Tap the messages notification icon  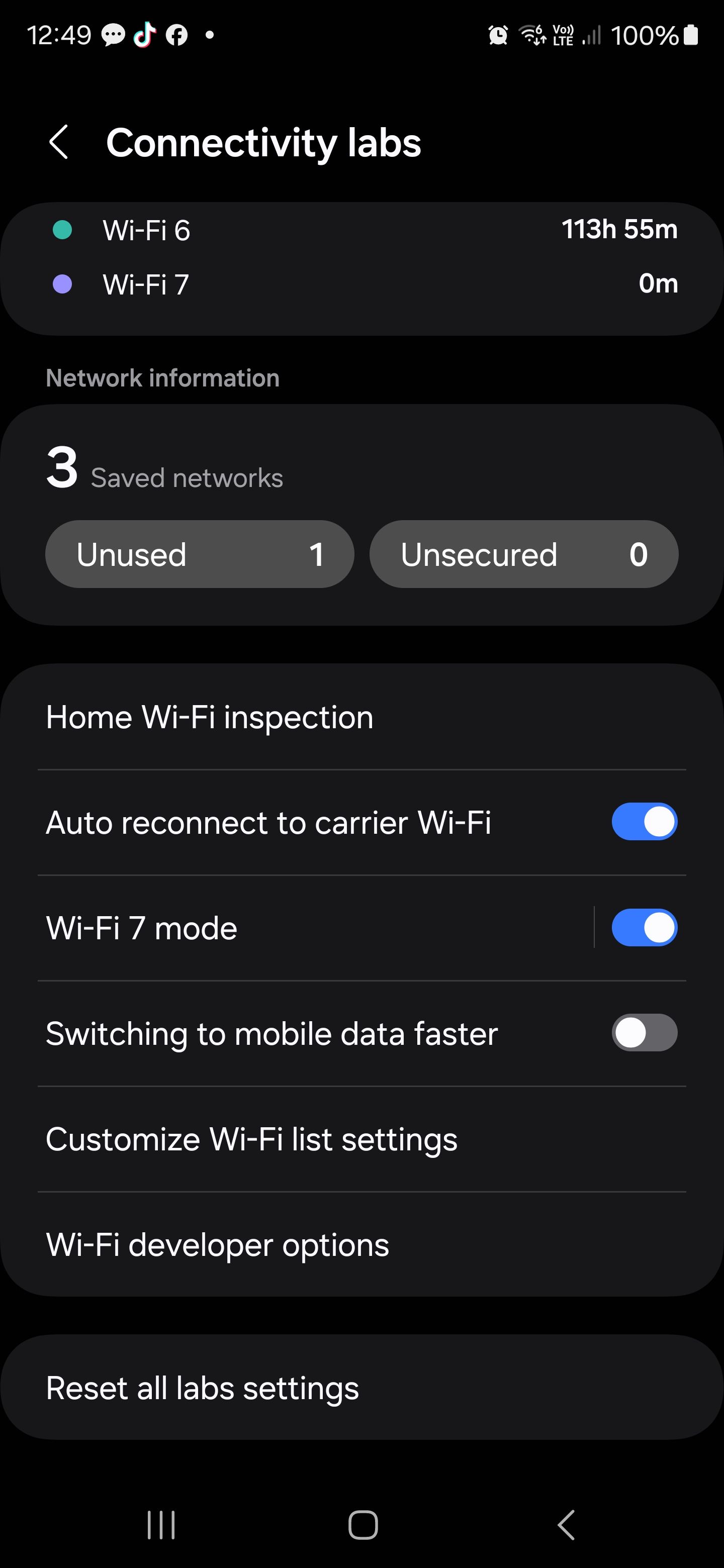point(113,36)
